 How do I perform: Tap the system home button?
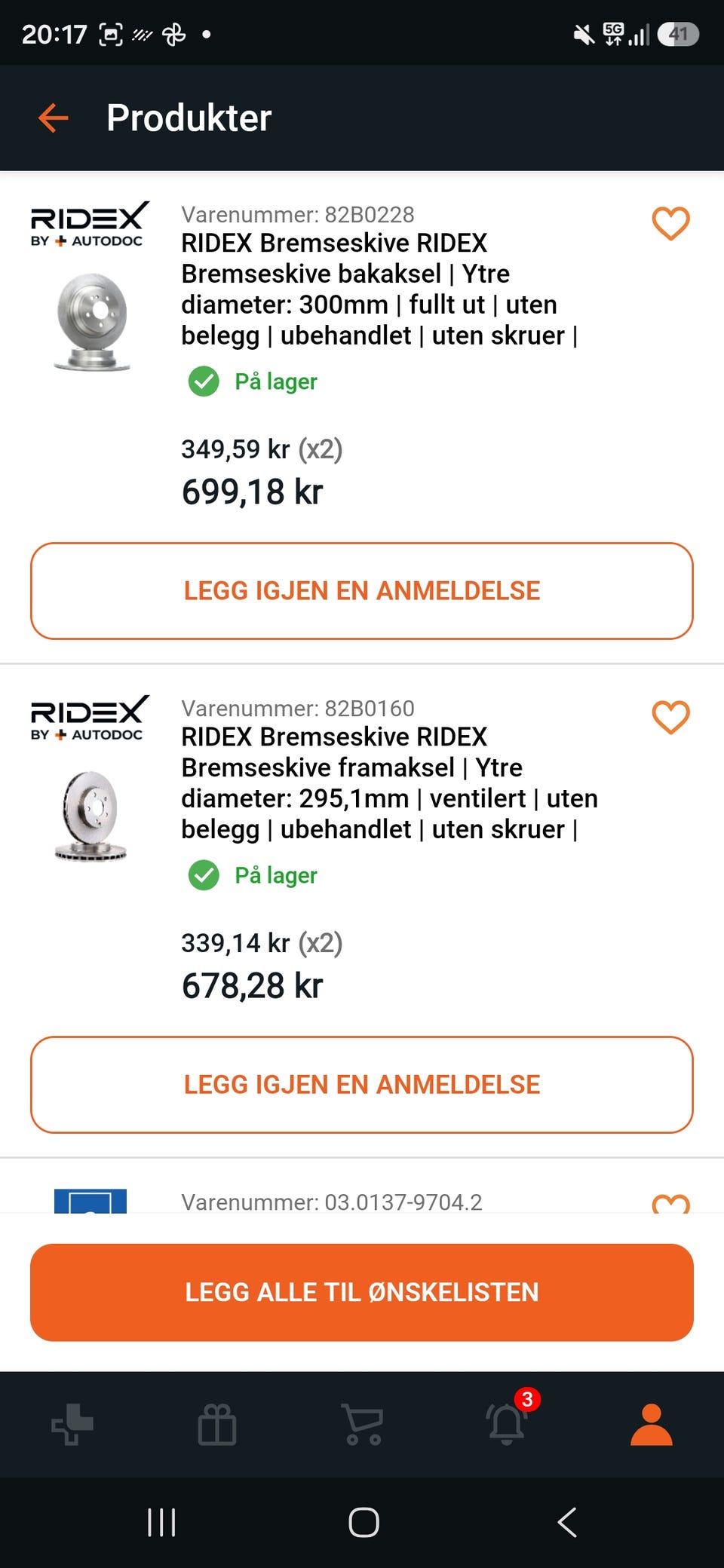pyautogui.click(x=364, y=1522)
